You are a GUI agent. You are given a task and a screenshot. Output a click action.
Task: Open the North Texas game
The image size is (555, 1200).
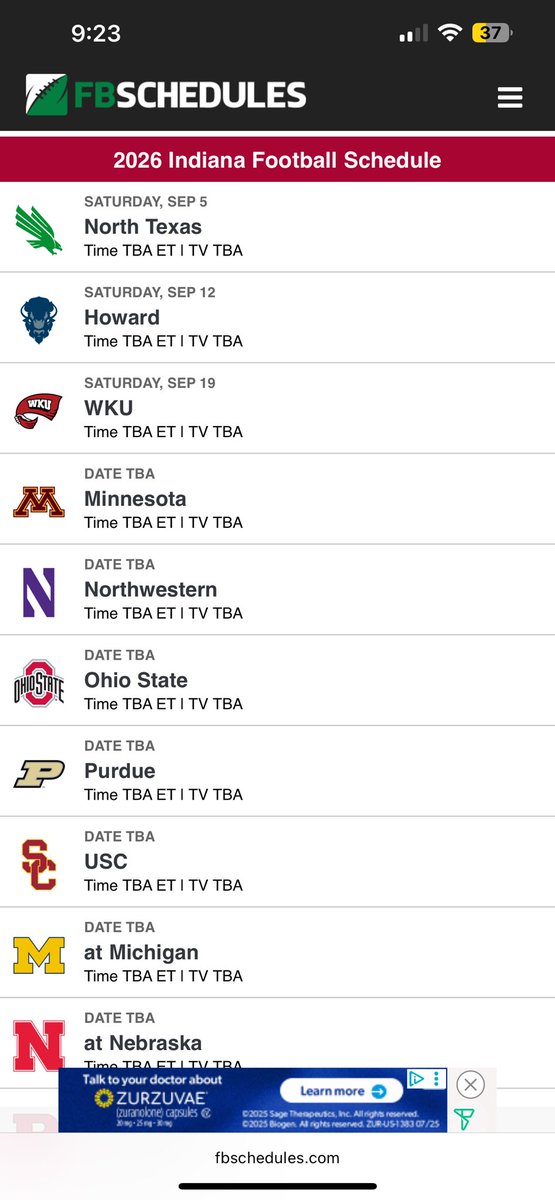277,227
